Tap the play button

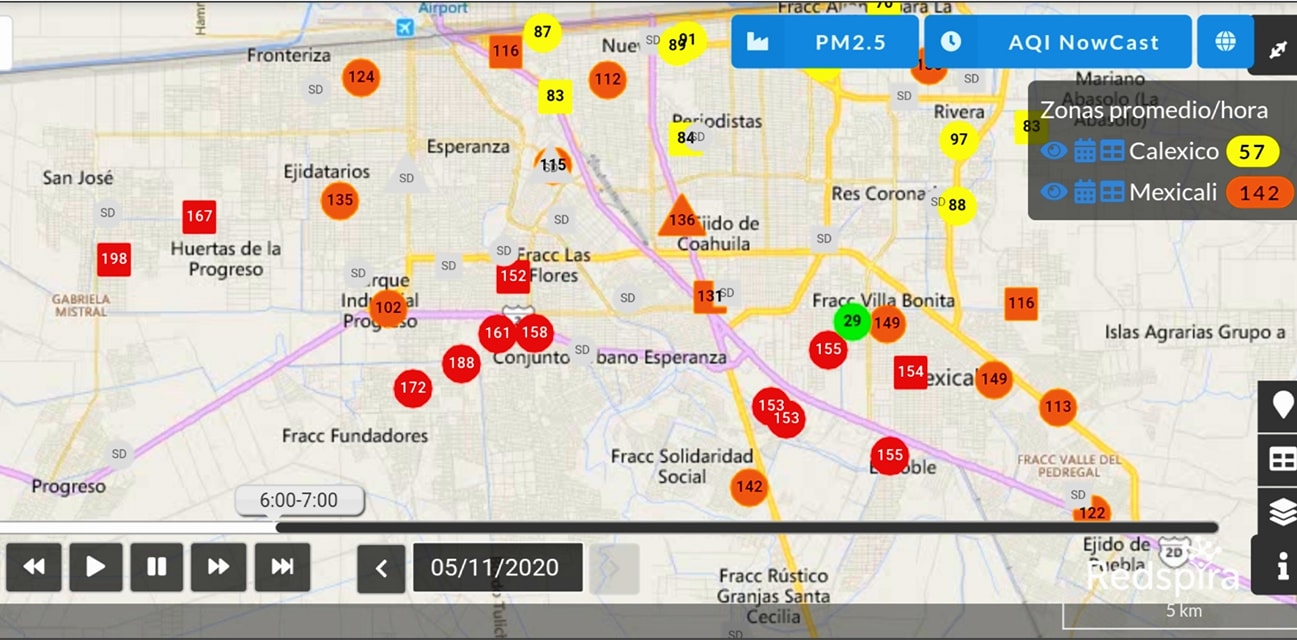click(x=96, y=567)
